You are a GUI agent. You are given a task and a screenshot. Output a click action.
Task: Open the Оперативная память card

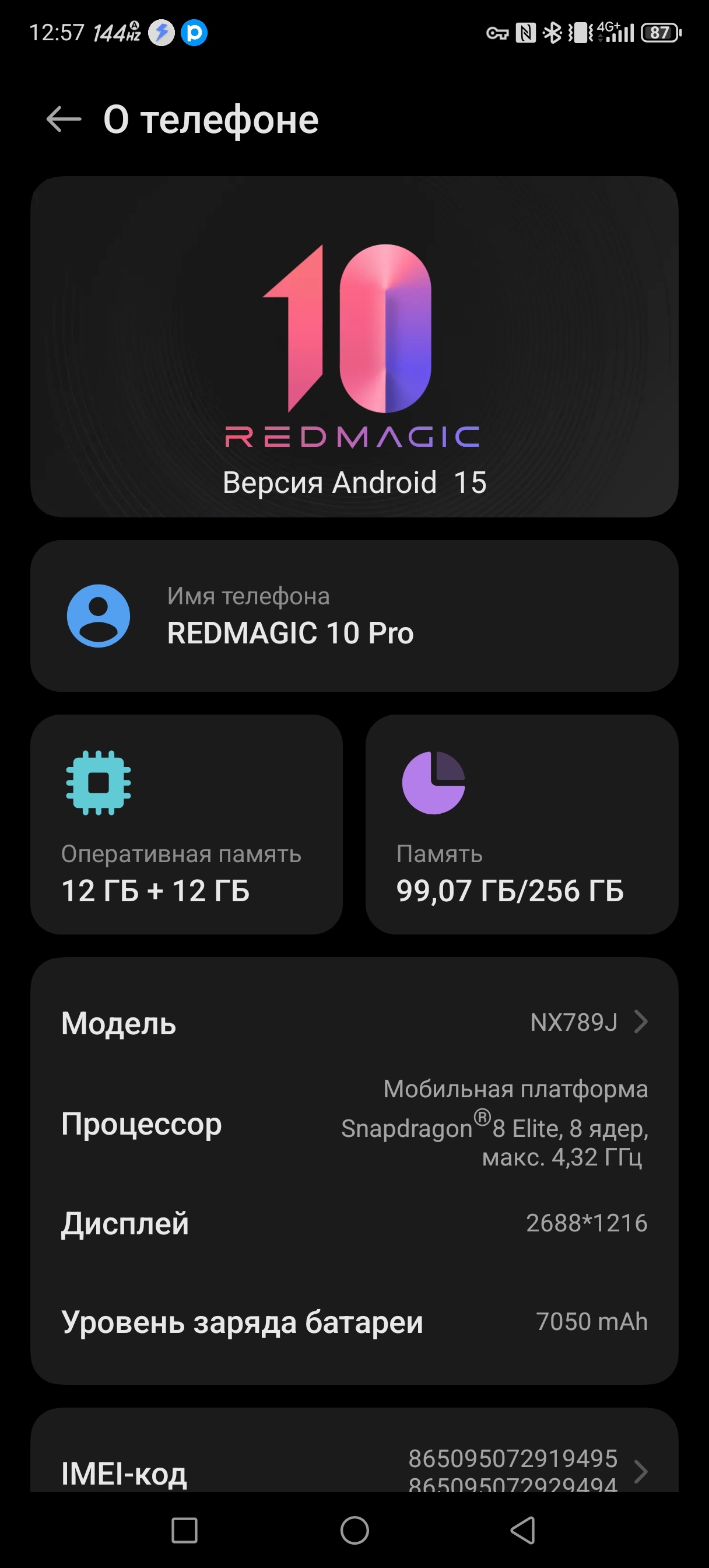point(186,824)
